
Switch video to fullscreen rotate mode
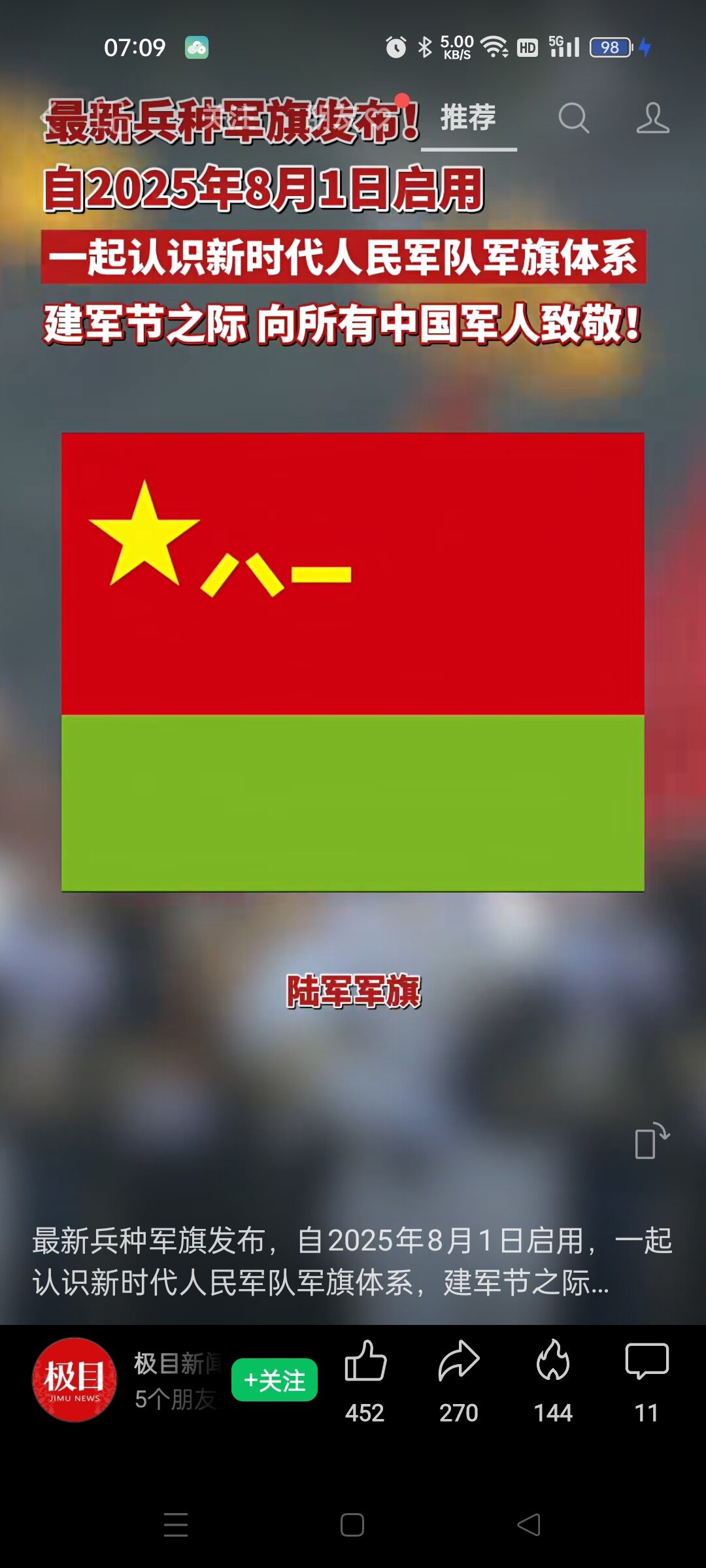[652, 1141]
